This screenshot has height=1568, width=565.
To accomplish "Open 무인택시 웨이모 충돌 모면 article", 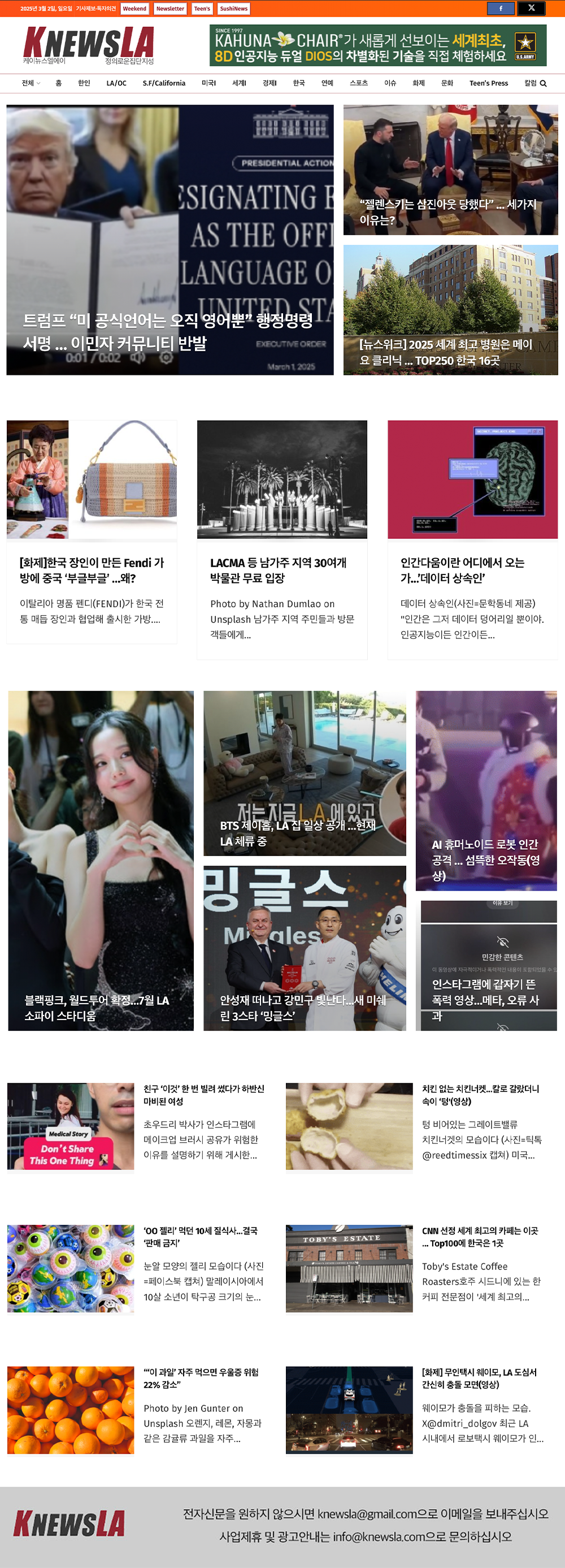I will (479, 1378).
